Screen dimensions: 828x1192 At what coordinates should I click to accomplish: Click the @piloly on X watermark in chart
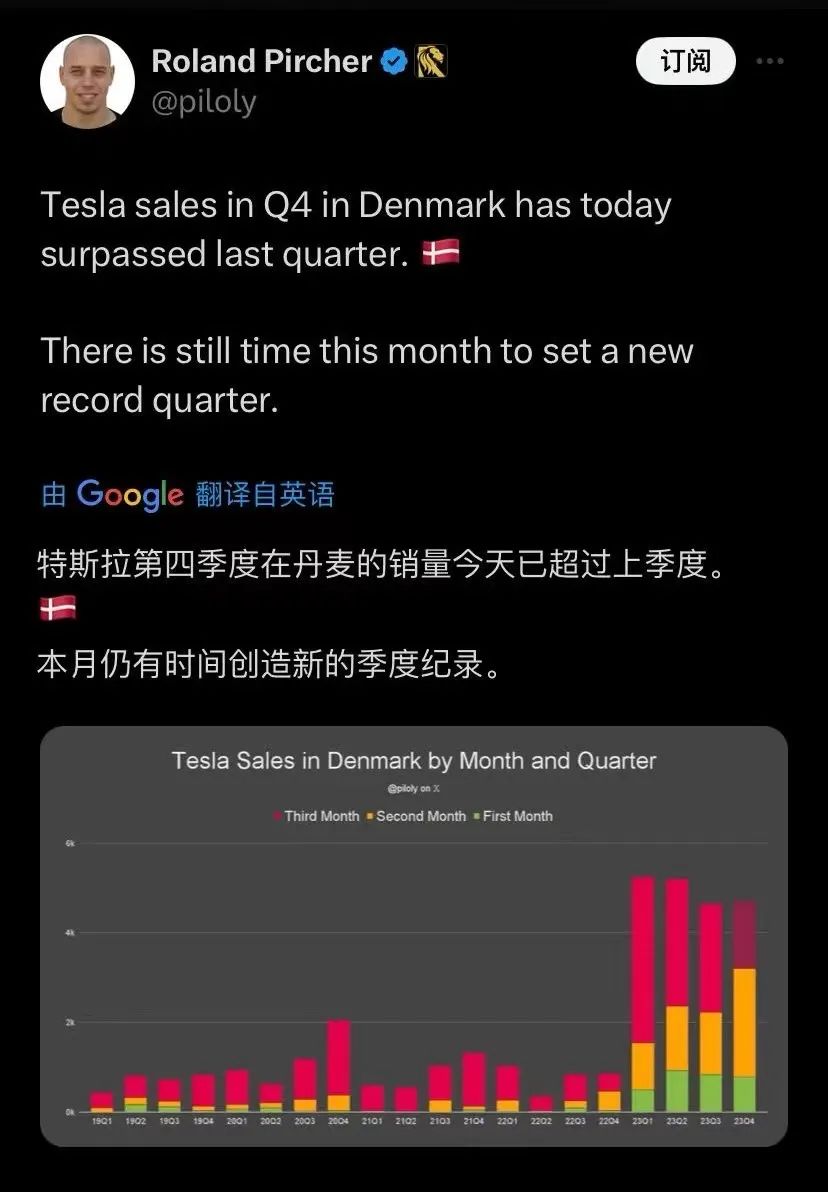pyautogui.click(x=416, y=788)
